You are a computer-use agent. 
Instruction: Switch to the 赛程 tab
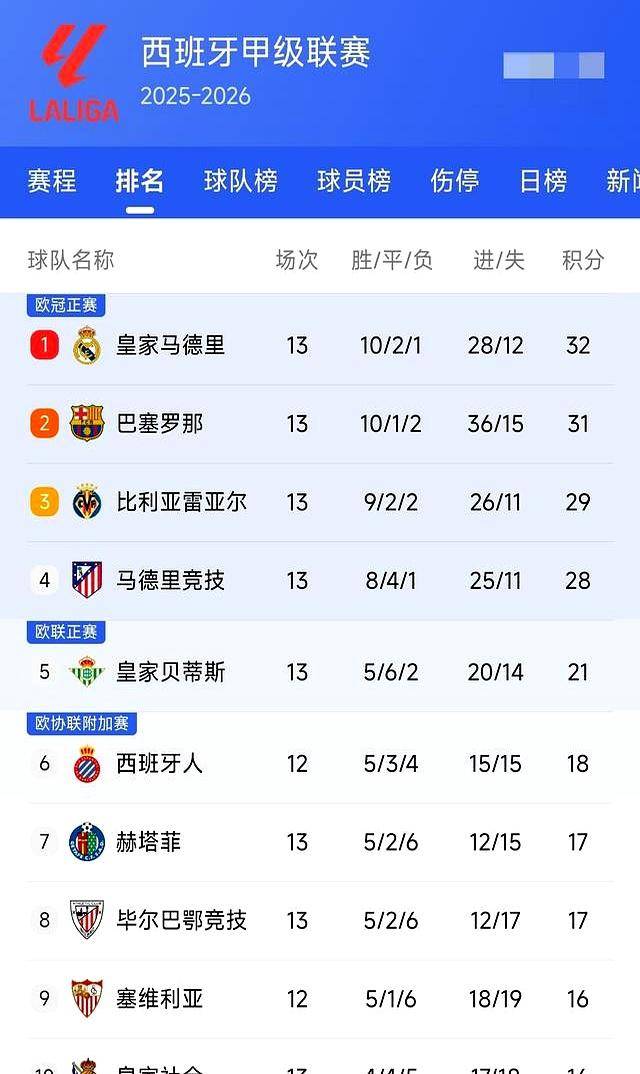click(x=52, y=181)
